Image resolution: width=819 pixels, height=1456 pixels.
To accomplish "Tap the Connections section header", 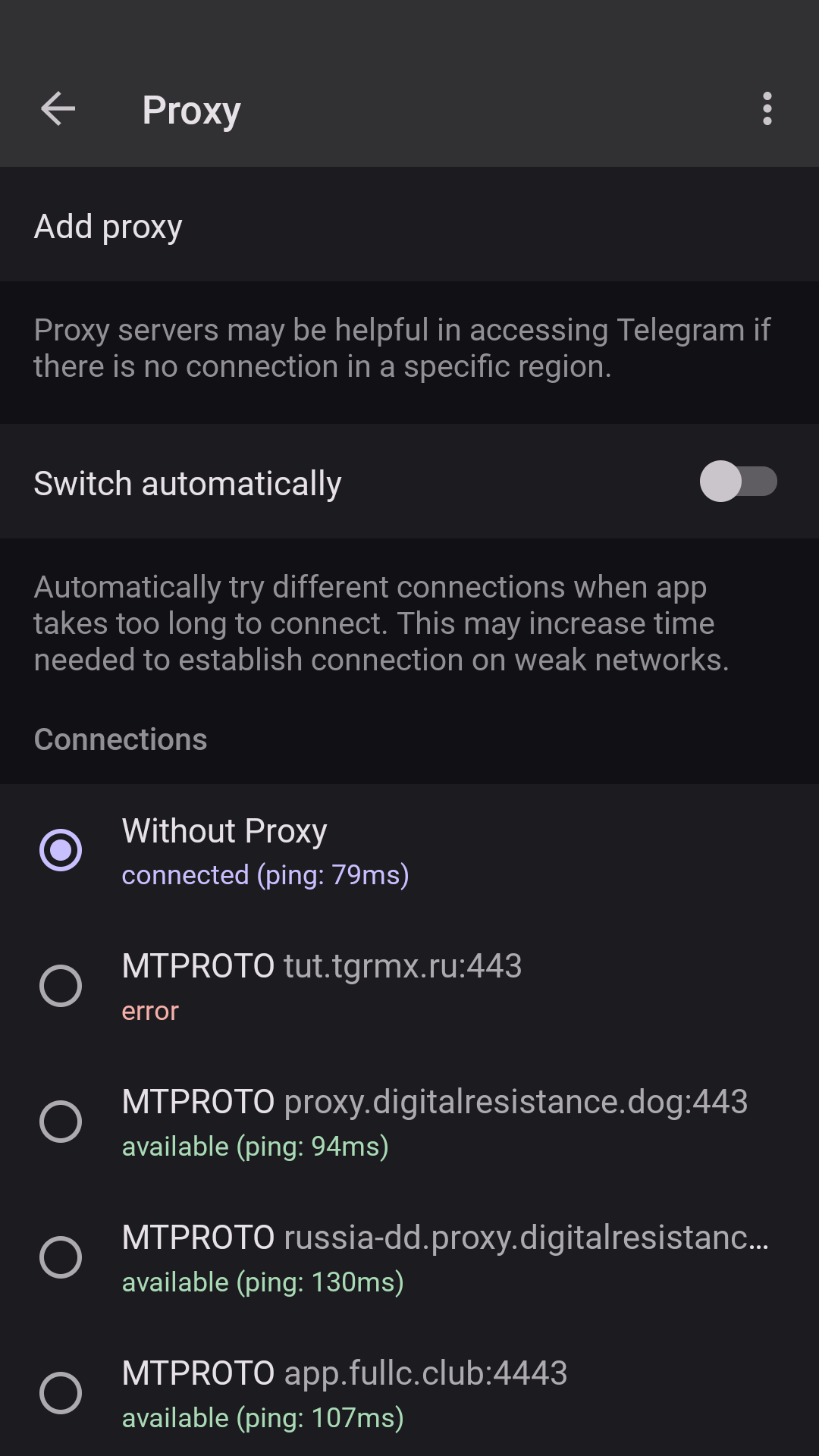I will pos(120,739).
